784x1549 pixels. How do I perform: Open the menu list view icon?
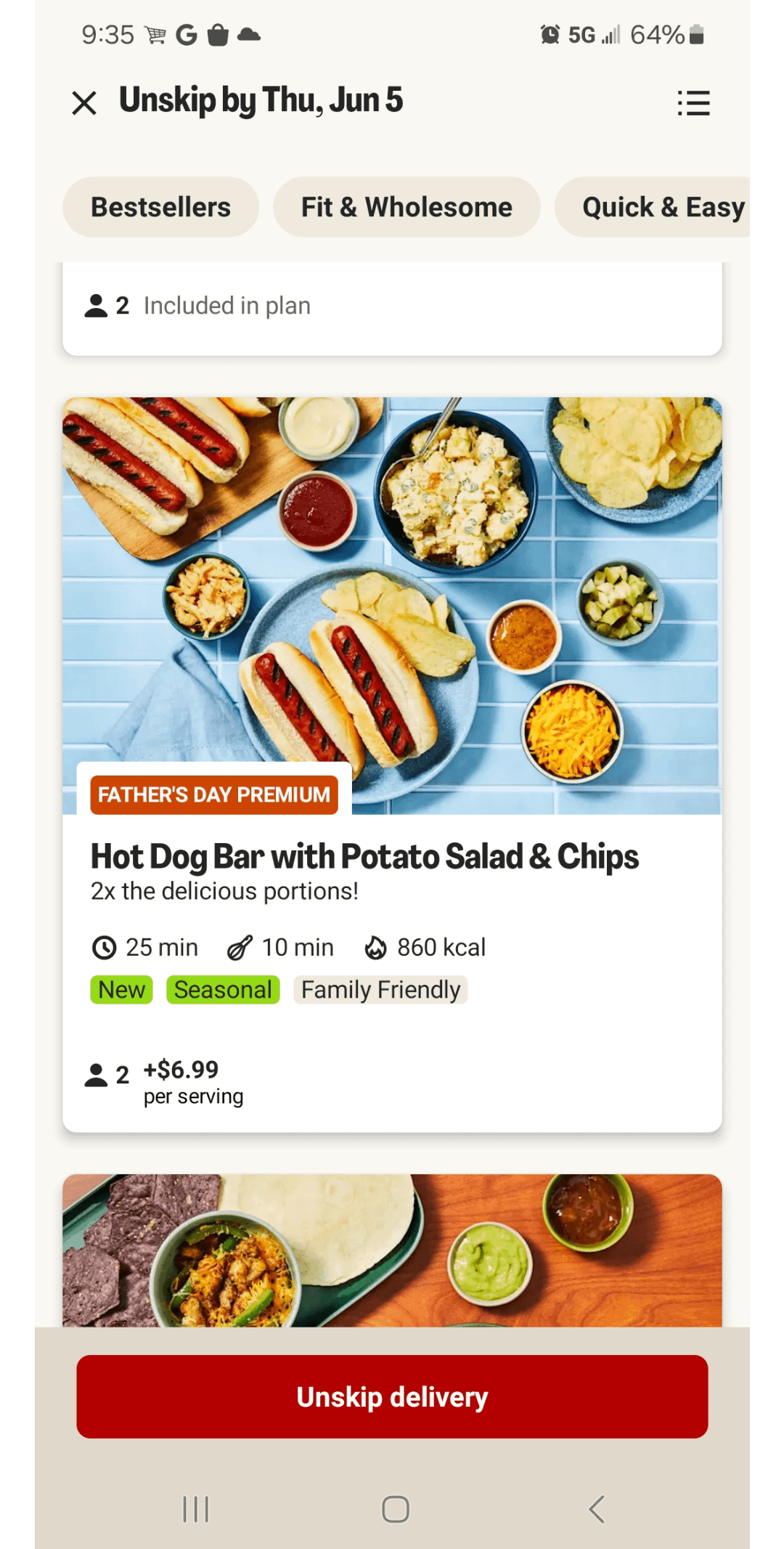click(x=693, y=103)
